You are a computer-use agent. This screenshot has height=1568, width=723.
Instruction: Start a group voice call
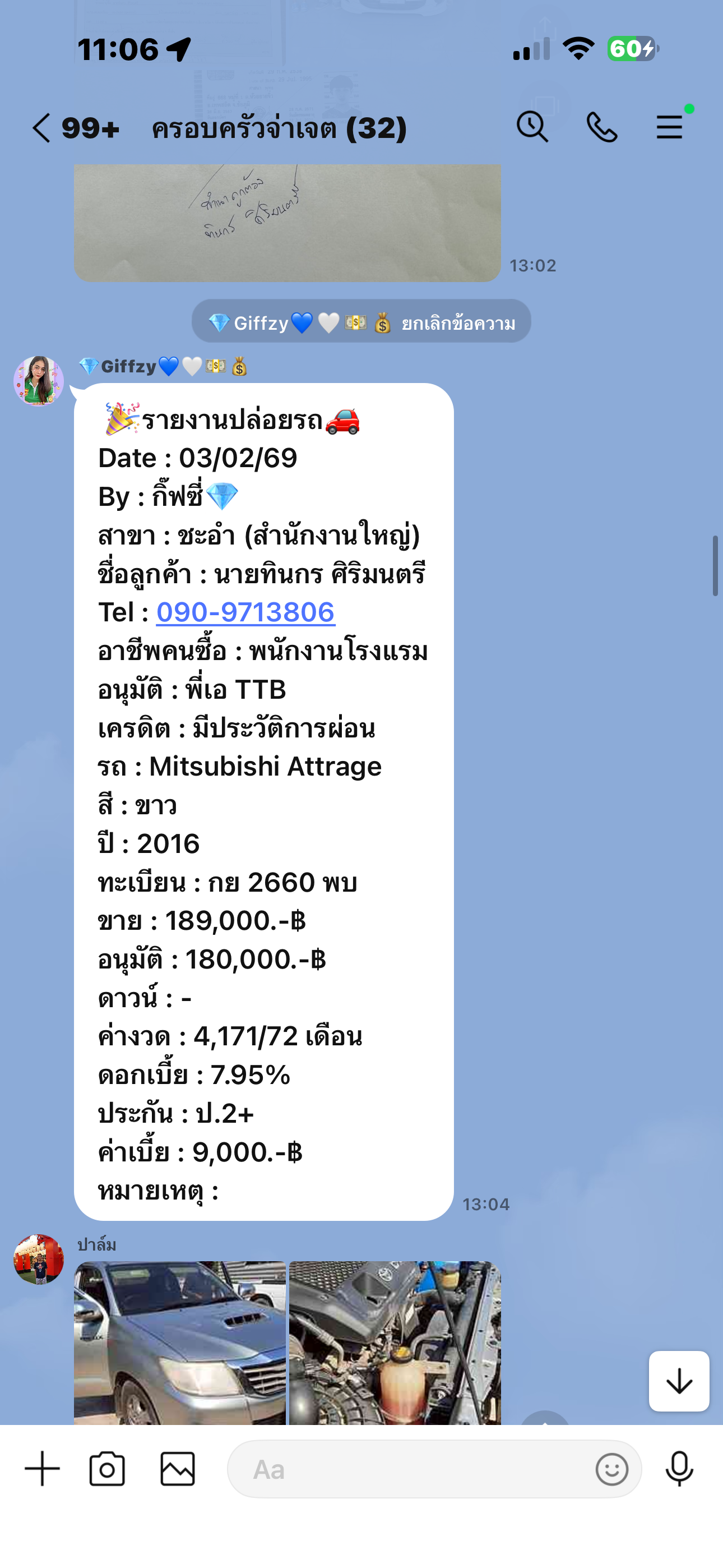tap(601, 127)
